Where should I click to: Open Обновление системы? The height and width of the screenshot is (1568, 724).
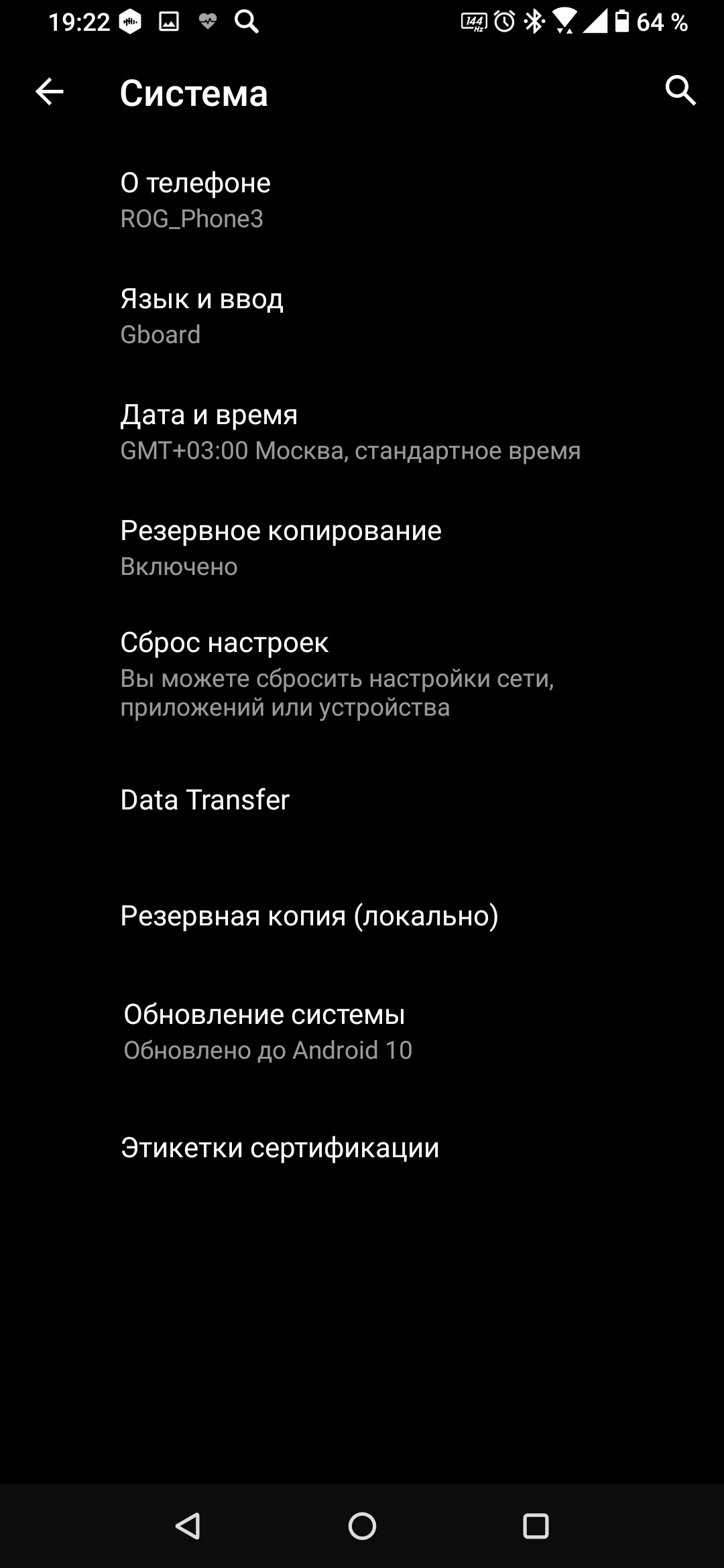[362, 1032]
